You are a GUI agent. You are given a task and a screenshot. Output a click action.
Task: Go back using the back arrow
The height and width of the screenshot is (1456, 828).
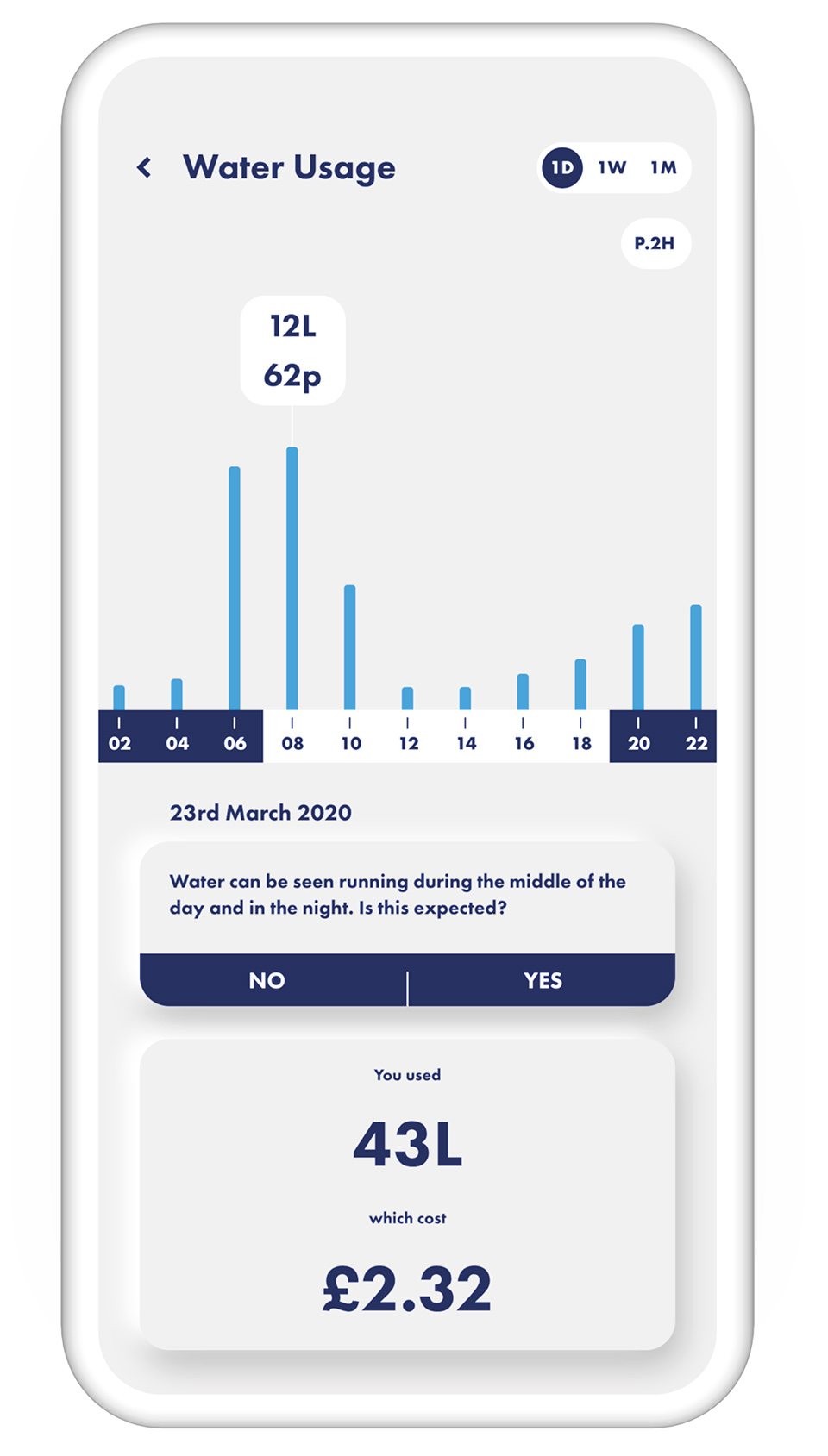(144, 167)
